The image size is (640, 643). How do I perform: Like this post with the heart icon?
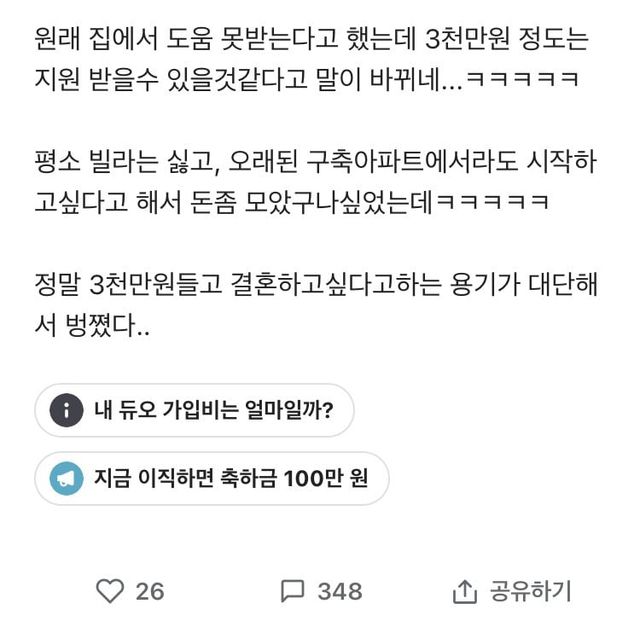[110, 591]
